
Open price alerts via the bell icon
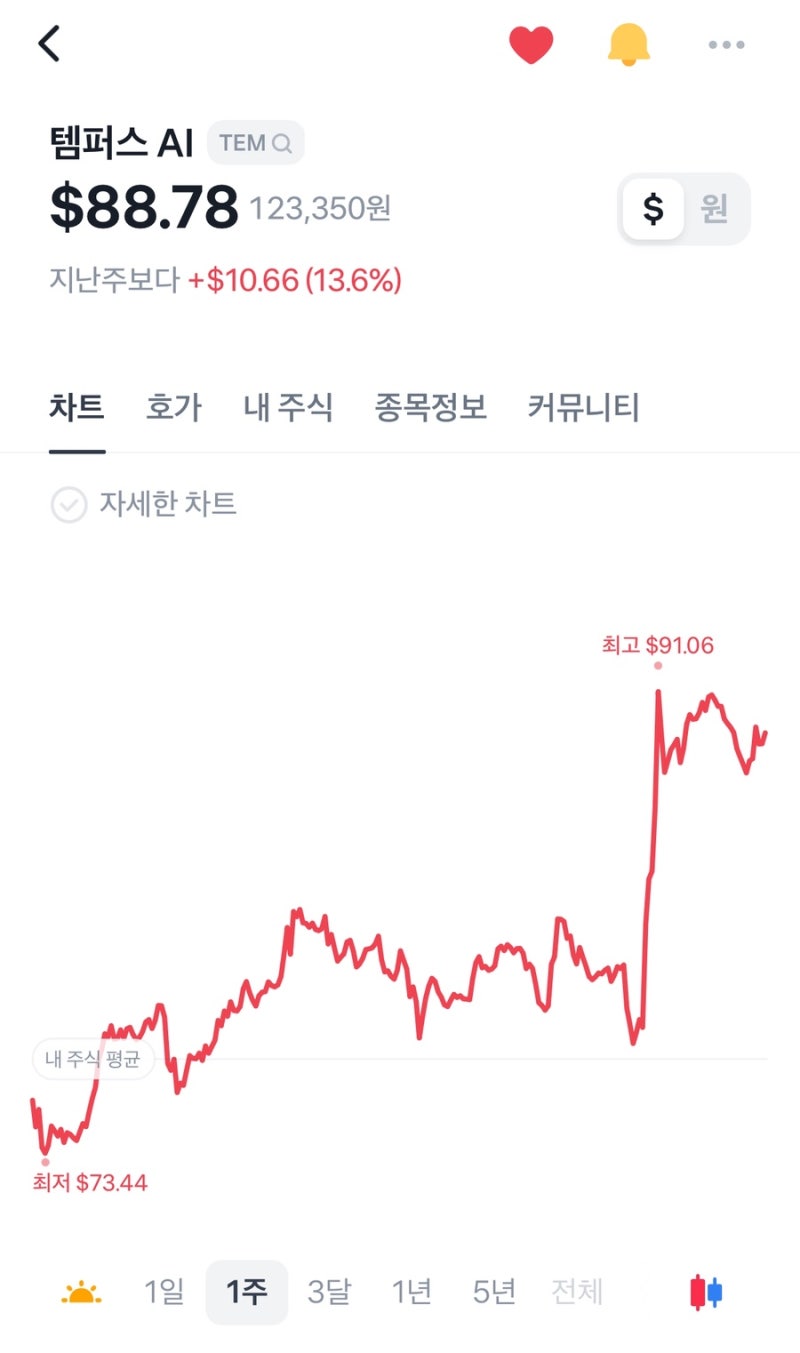(629, 44)
